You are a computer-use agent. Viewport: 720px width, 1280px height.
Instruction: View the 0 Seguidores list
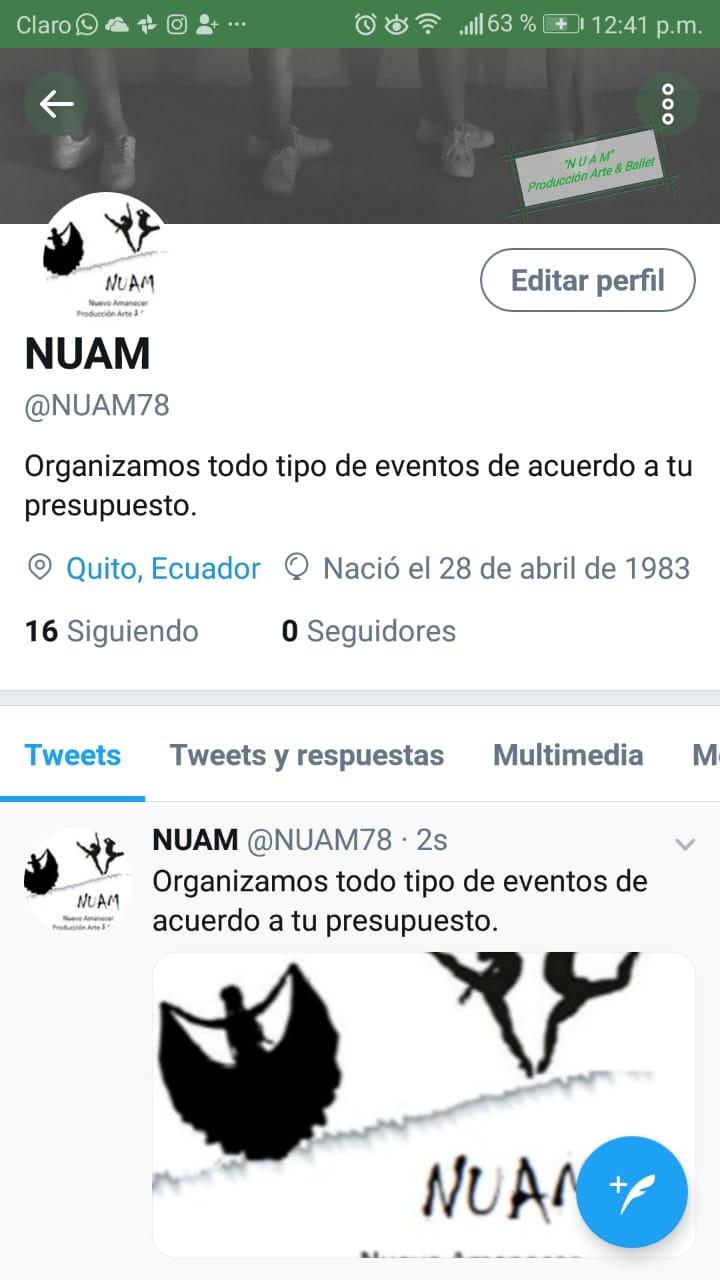(x=368, y=631)
